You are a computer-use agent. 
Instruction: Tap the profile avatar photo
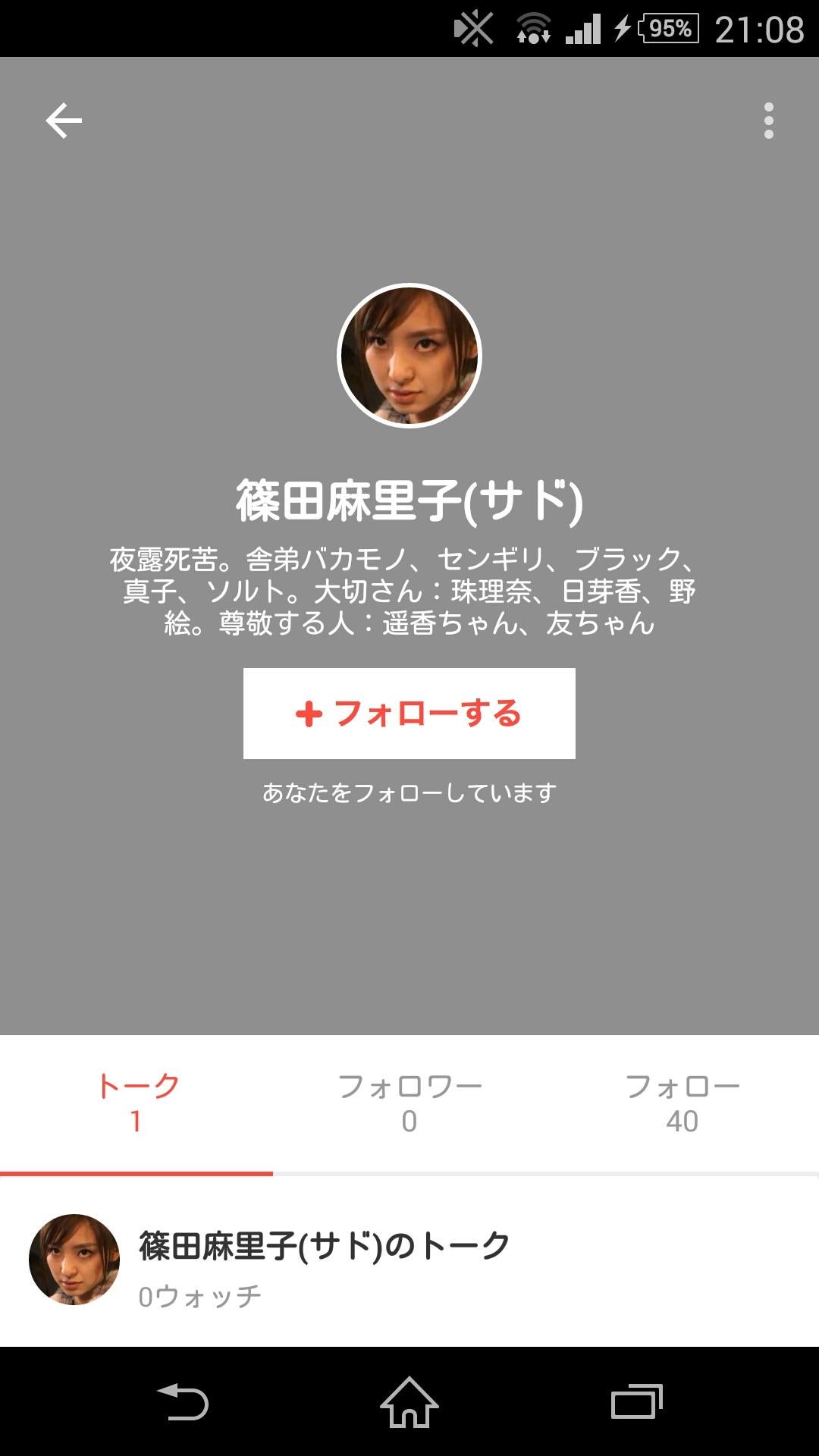(x=409, y=356)
